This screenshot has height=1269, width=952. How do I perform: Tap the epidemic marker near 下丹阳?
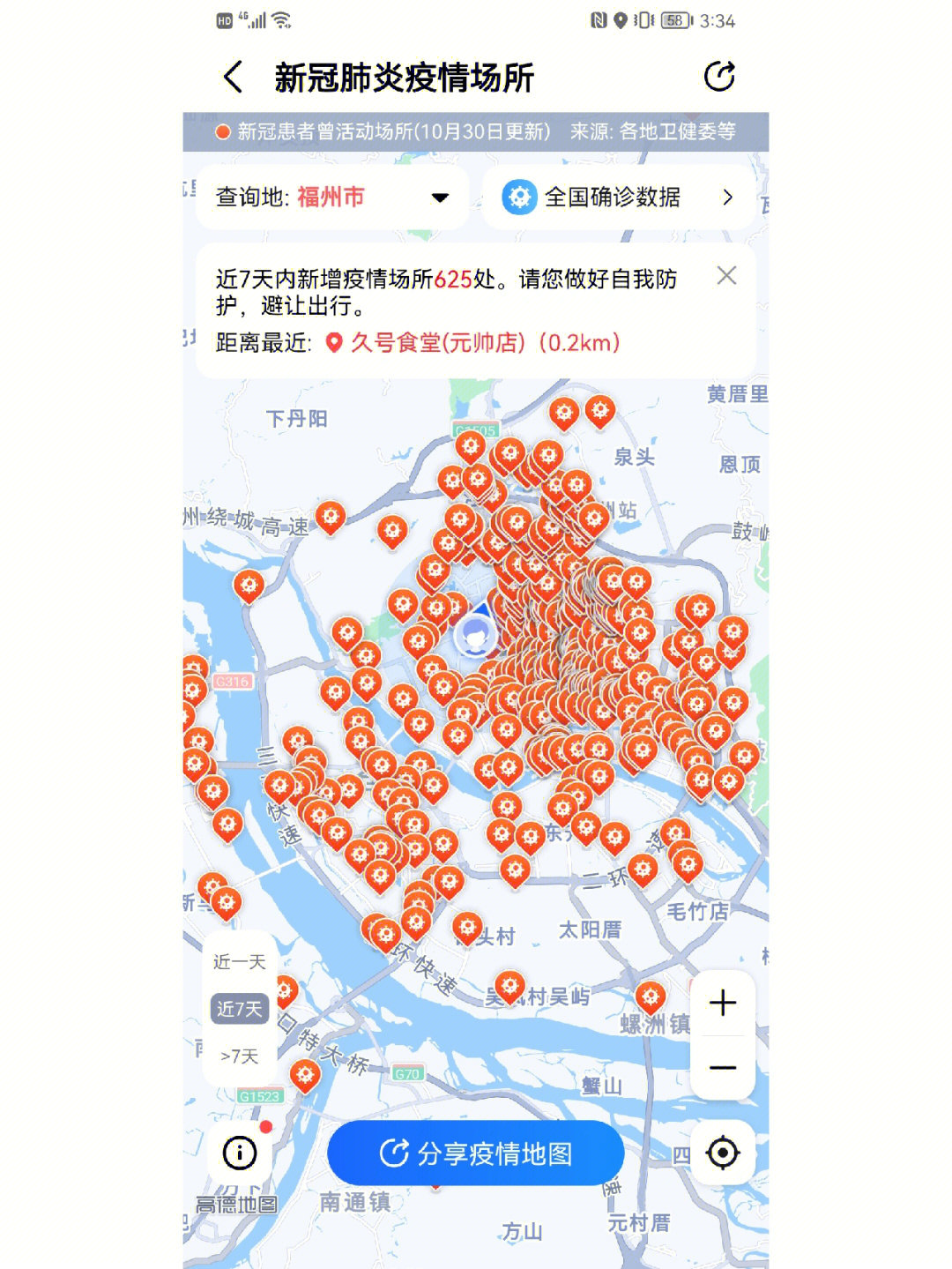pos(330,516)
